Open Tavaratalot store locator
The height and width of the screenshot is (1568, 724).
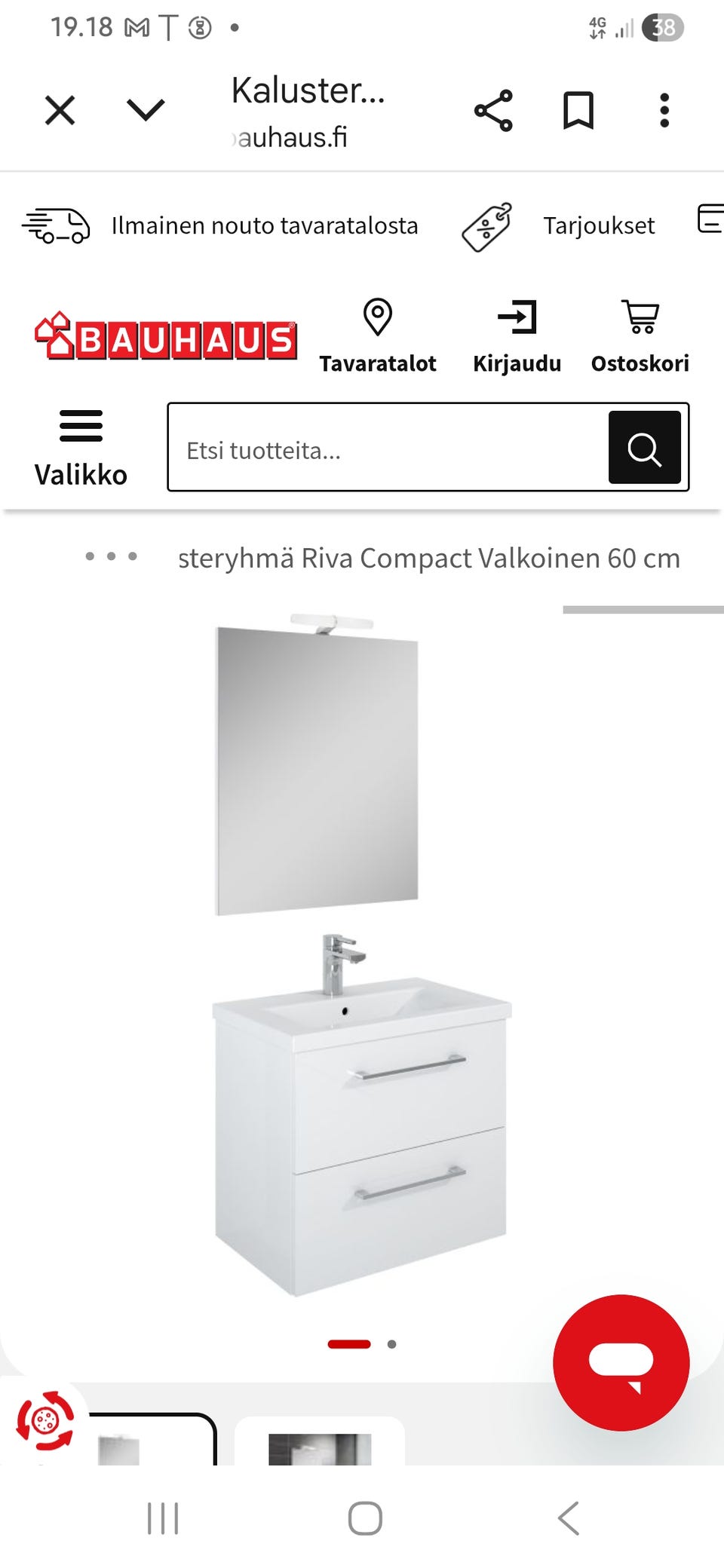pos(378,337)
